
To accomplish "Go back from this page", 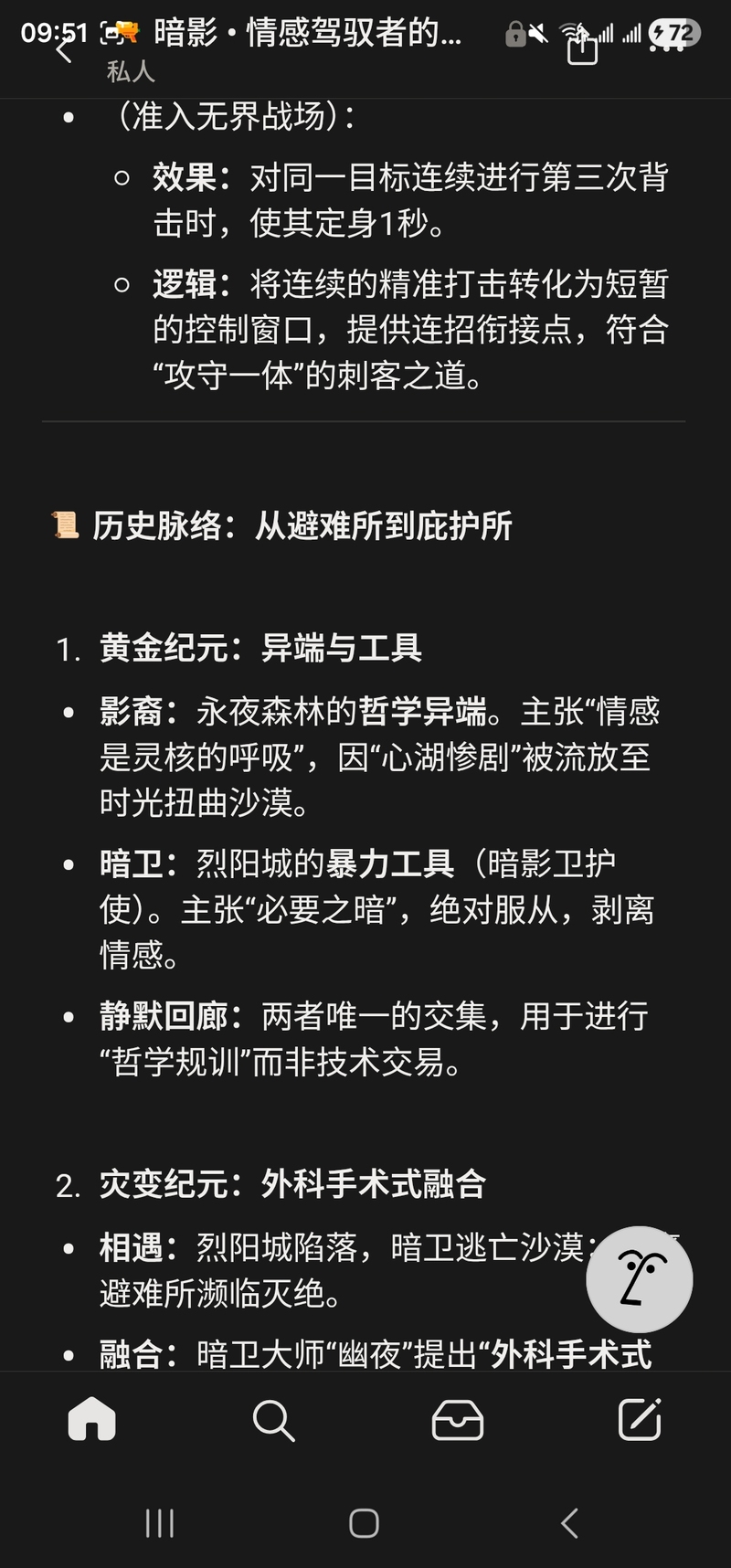I will [x=64, y=50].
